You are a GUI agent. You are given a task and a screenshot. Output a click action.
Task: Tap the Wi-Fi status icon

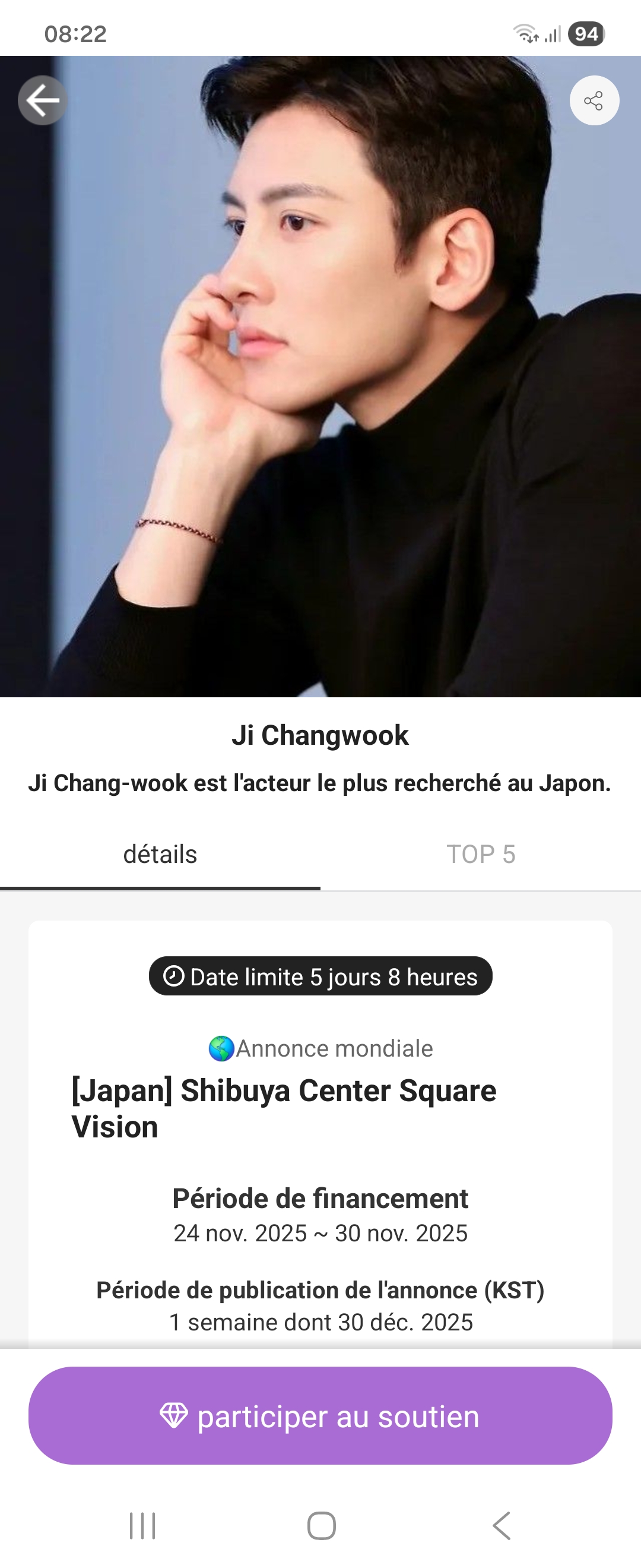point(526,34)
